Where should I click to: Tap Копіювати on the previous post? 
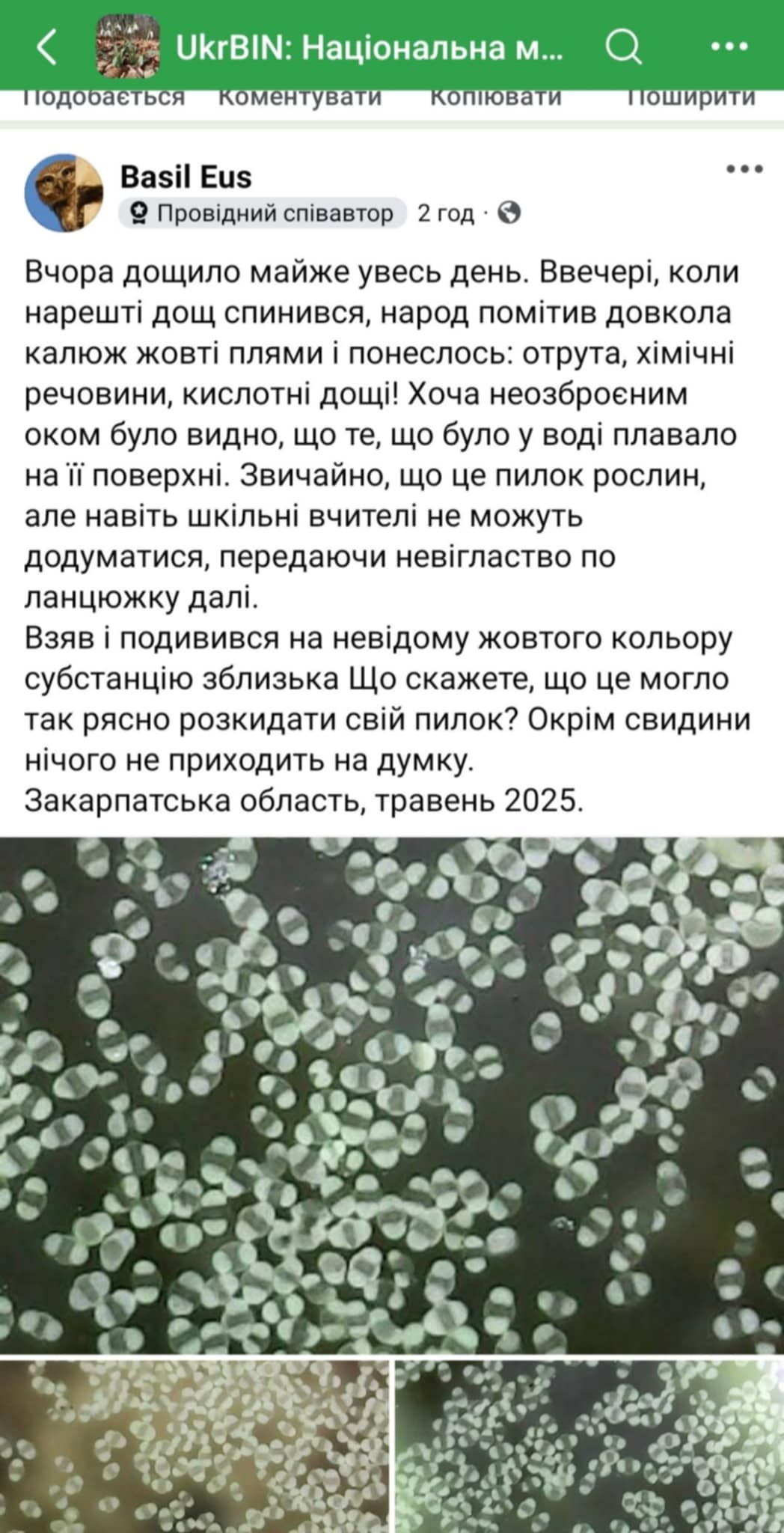point(495,98)
